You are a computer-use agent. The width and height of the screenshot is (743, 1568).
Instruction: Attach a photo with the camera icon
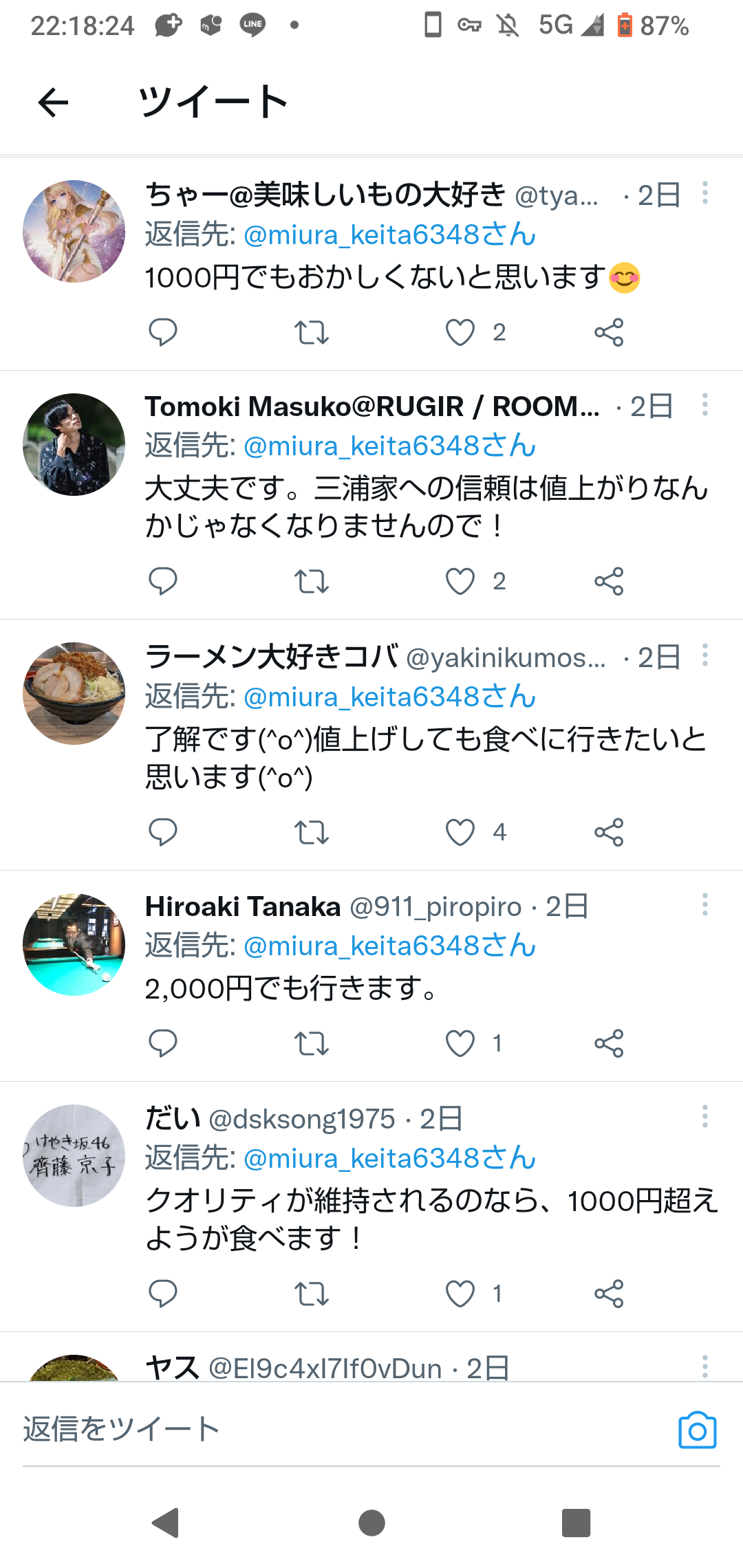[x=698, y=1430]
